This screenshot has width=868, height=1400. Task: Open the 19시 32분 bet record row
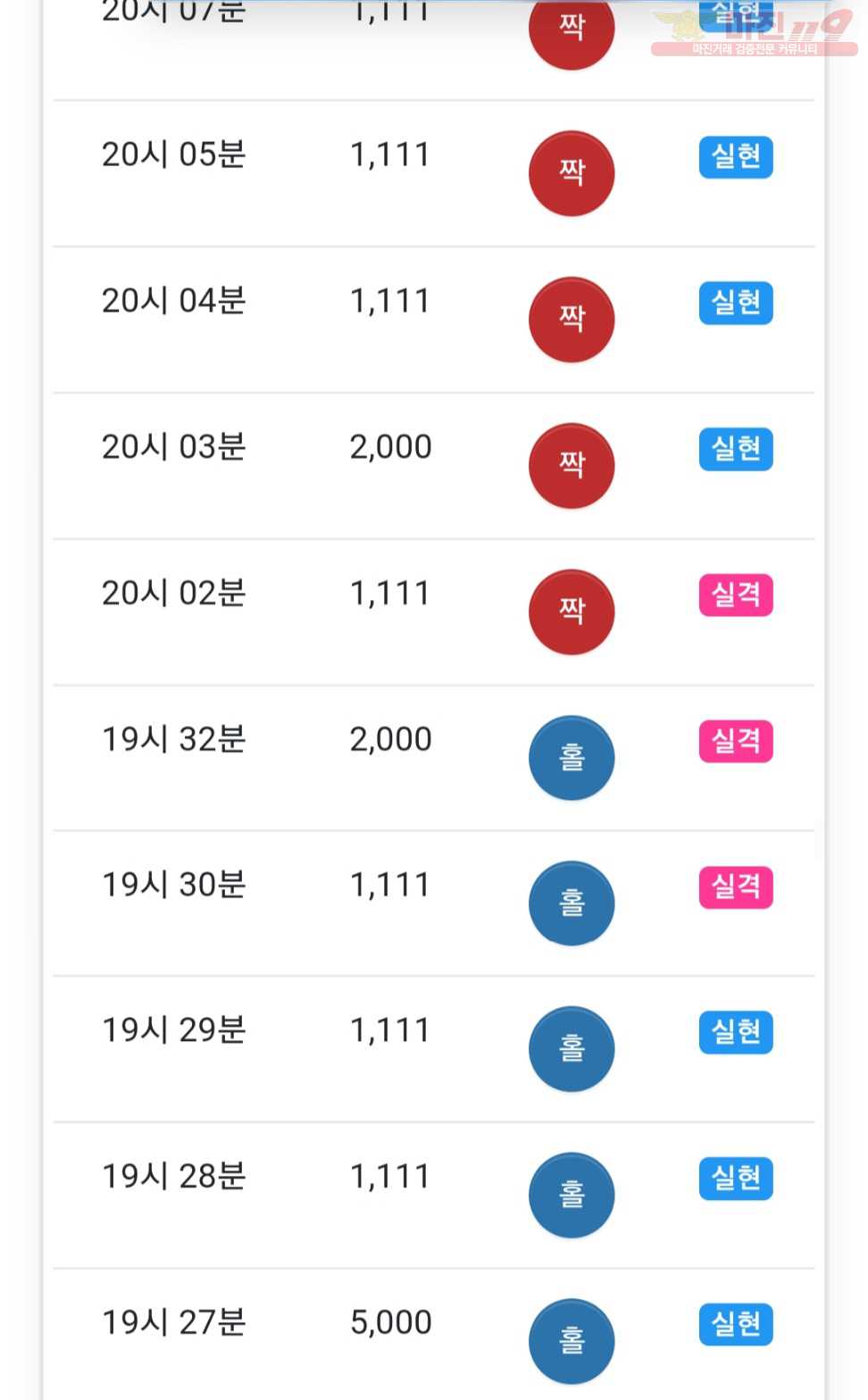tap(434, 758)
